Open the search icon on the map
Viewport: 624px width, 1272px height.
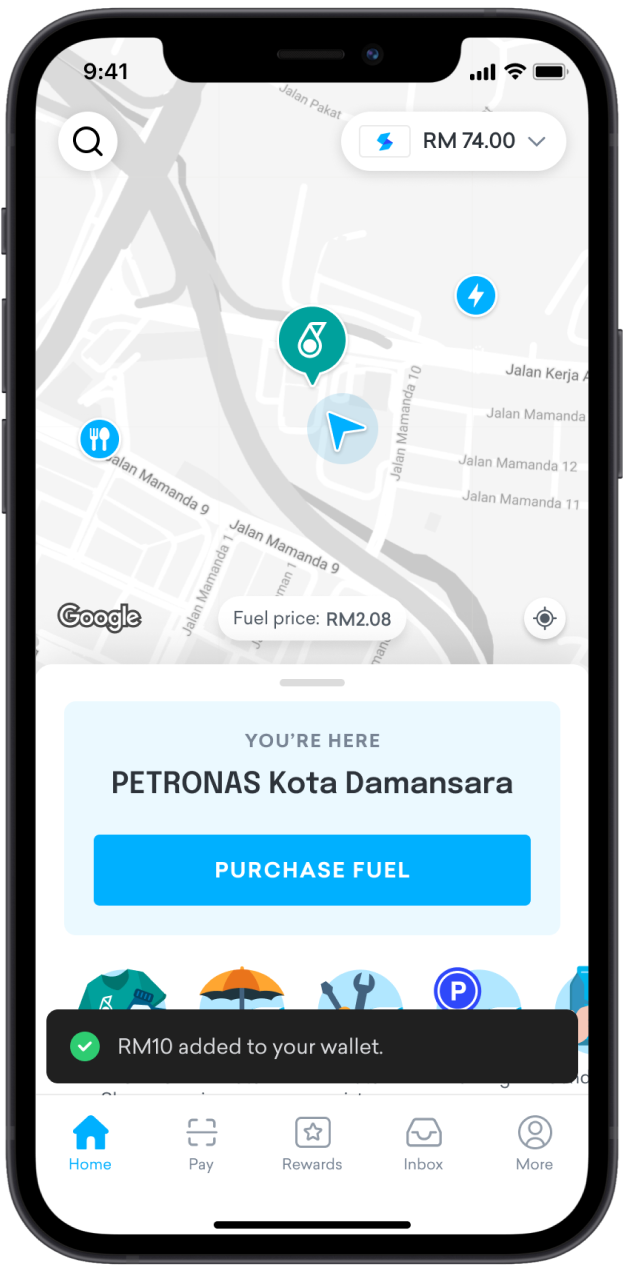tap(88, 142)
